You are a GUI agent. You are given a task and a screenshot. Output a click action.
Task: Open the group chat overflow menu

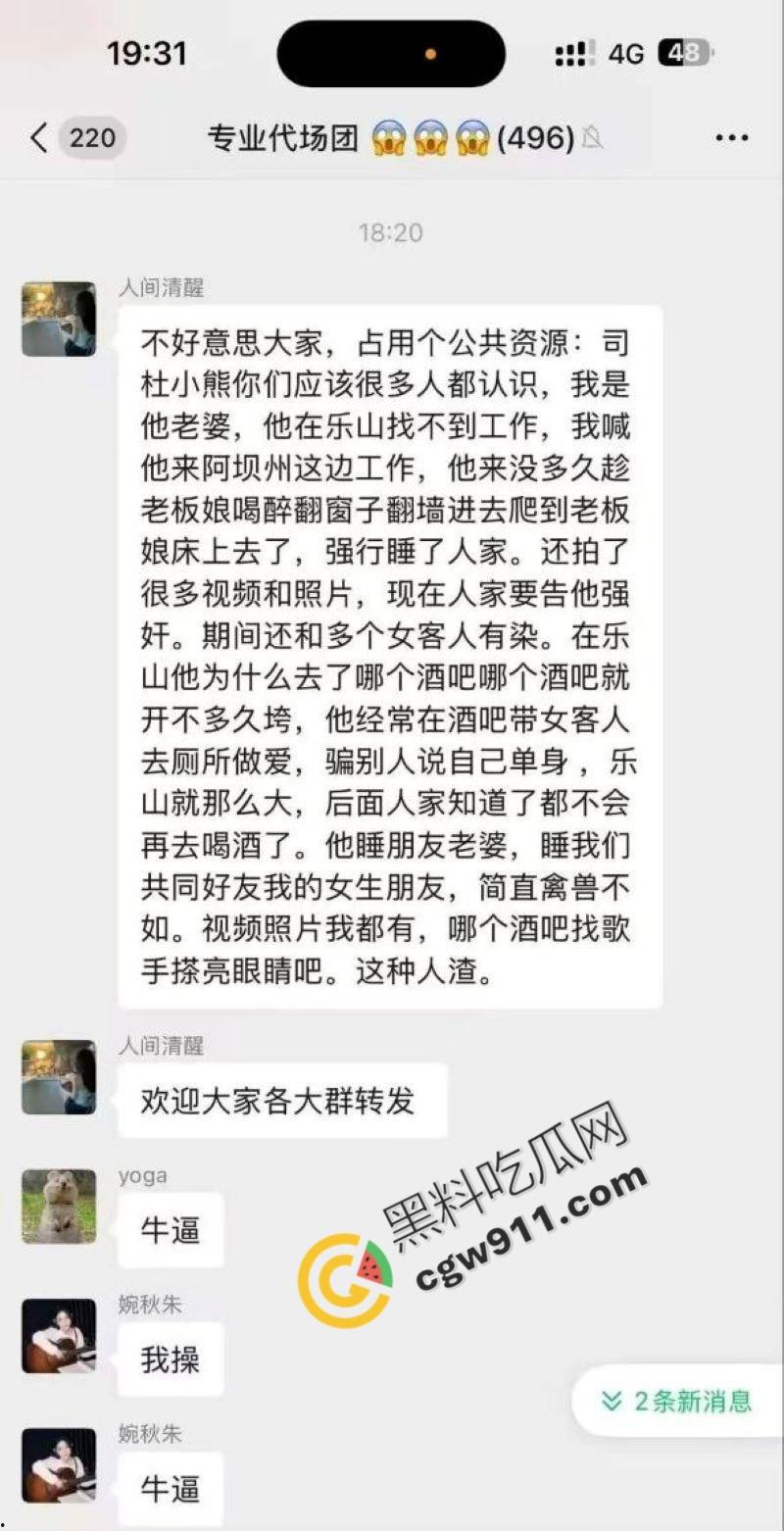pyautogui.click(x=731, y=138)
